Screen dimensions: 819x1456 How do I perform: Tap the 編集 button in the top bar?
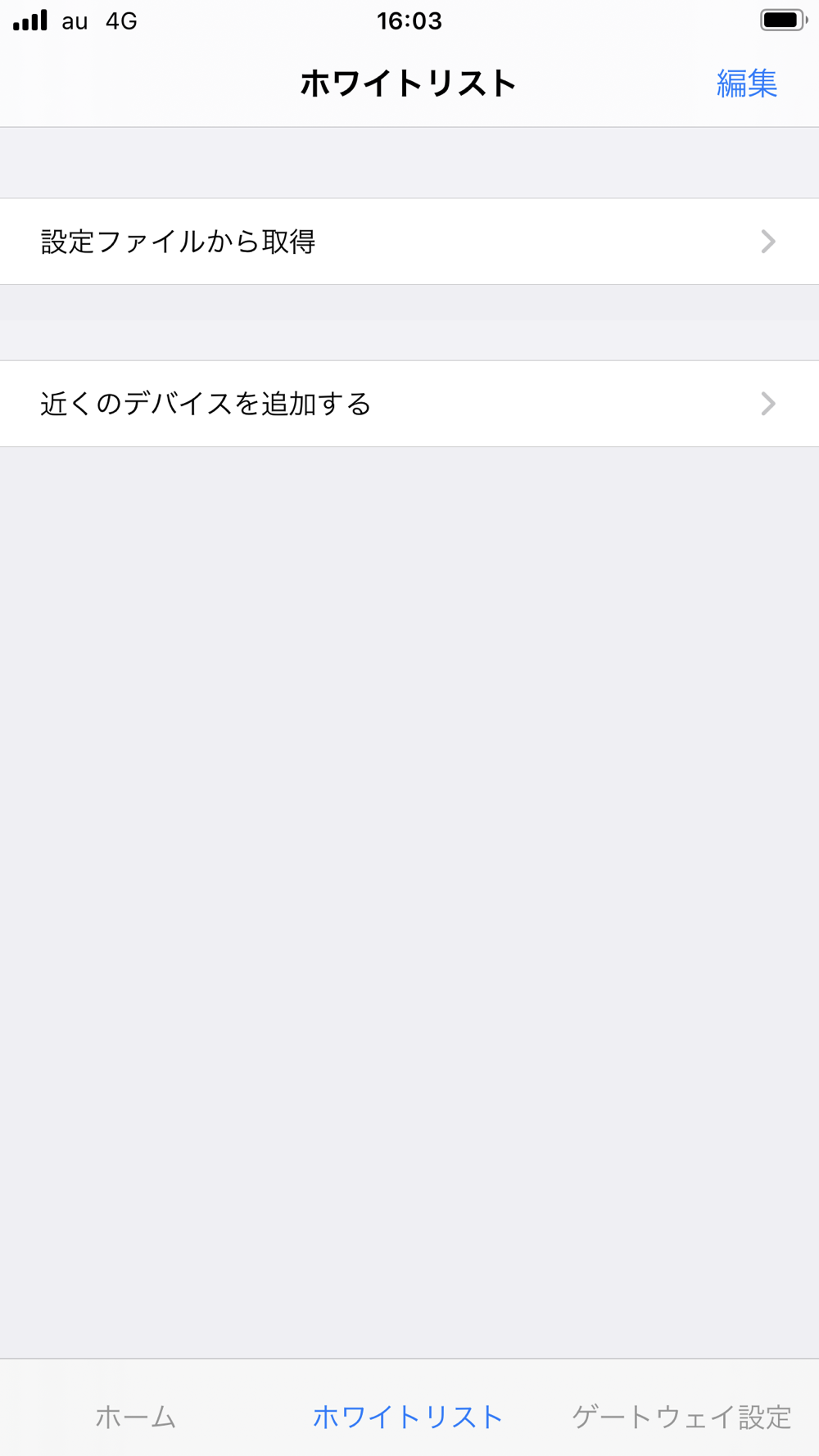[746, 84]
